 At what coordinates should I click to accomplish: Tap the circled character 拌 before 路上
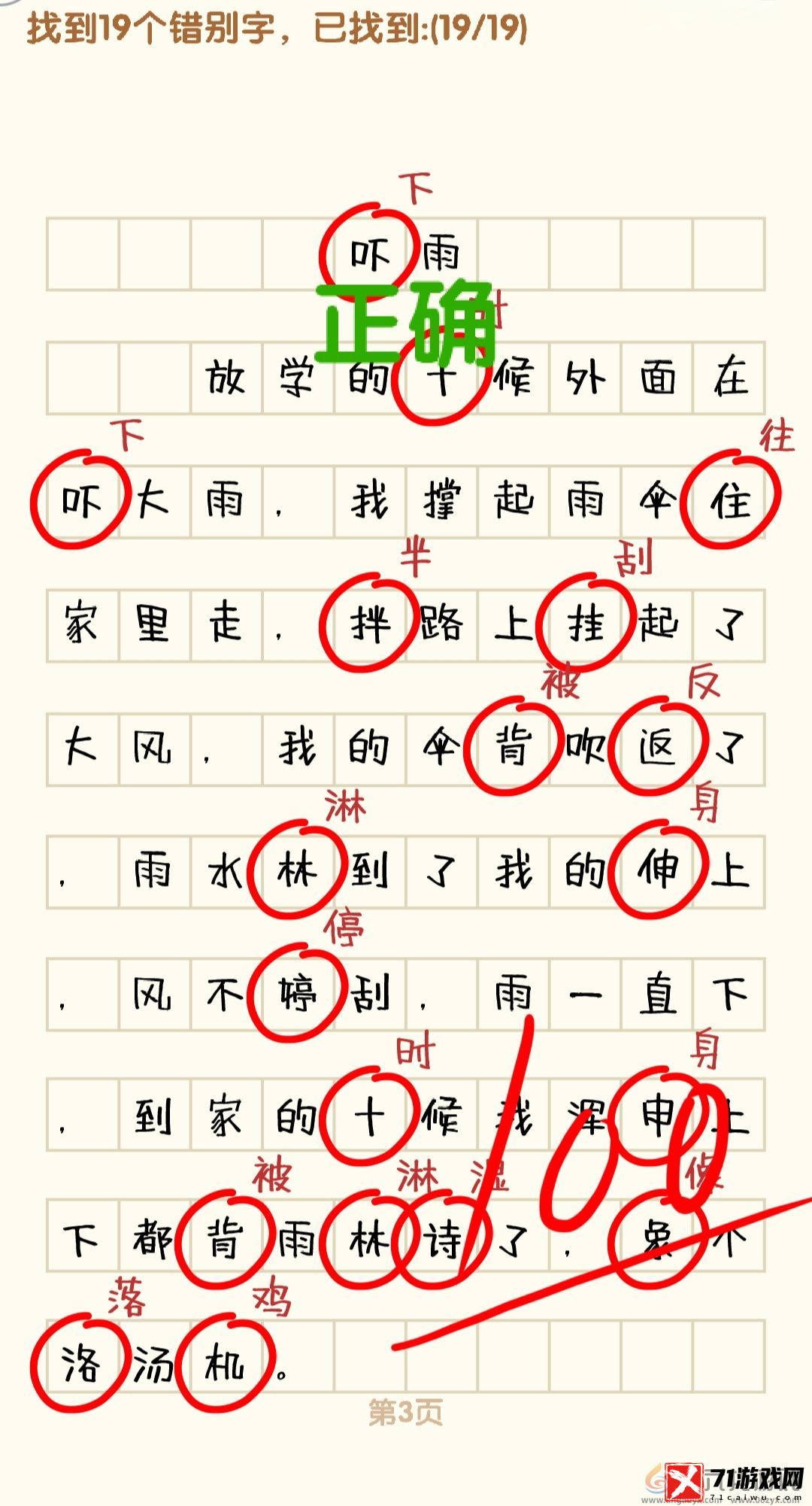coord(370,624)
